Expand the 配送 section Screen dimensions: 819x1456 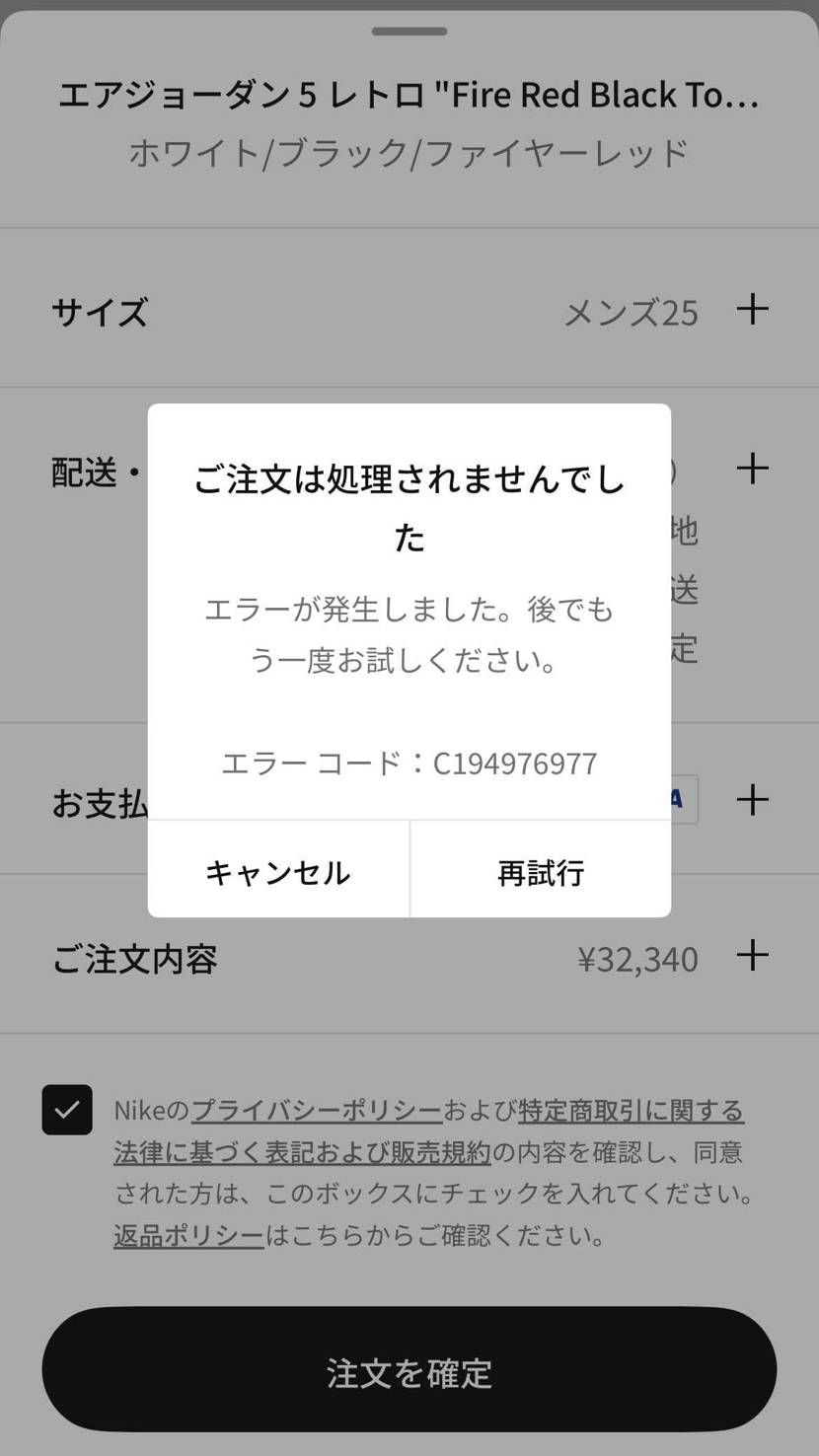tap(752, 468)
